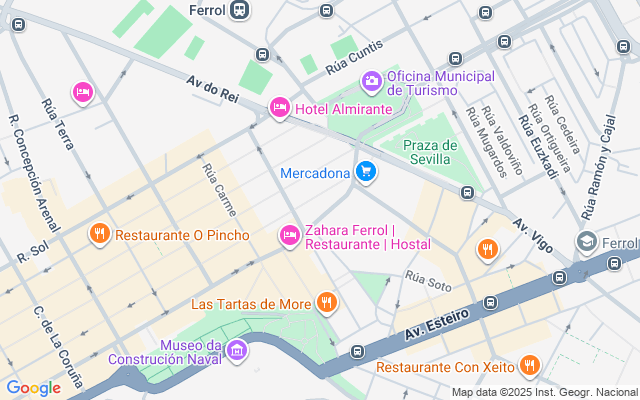Tap the Museo da Construción Naval marker
The image size is (640, 400).
point(238,349)
